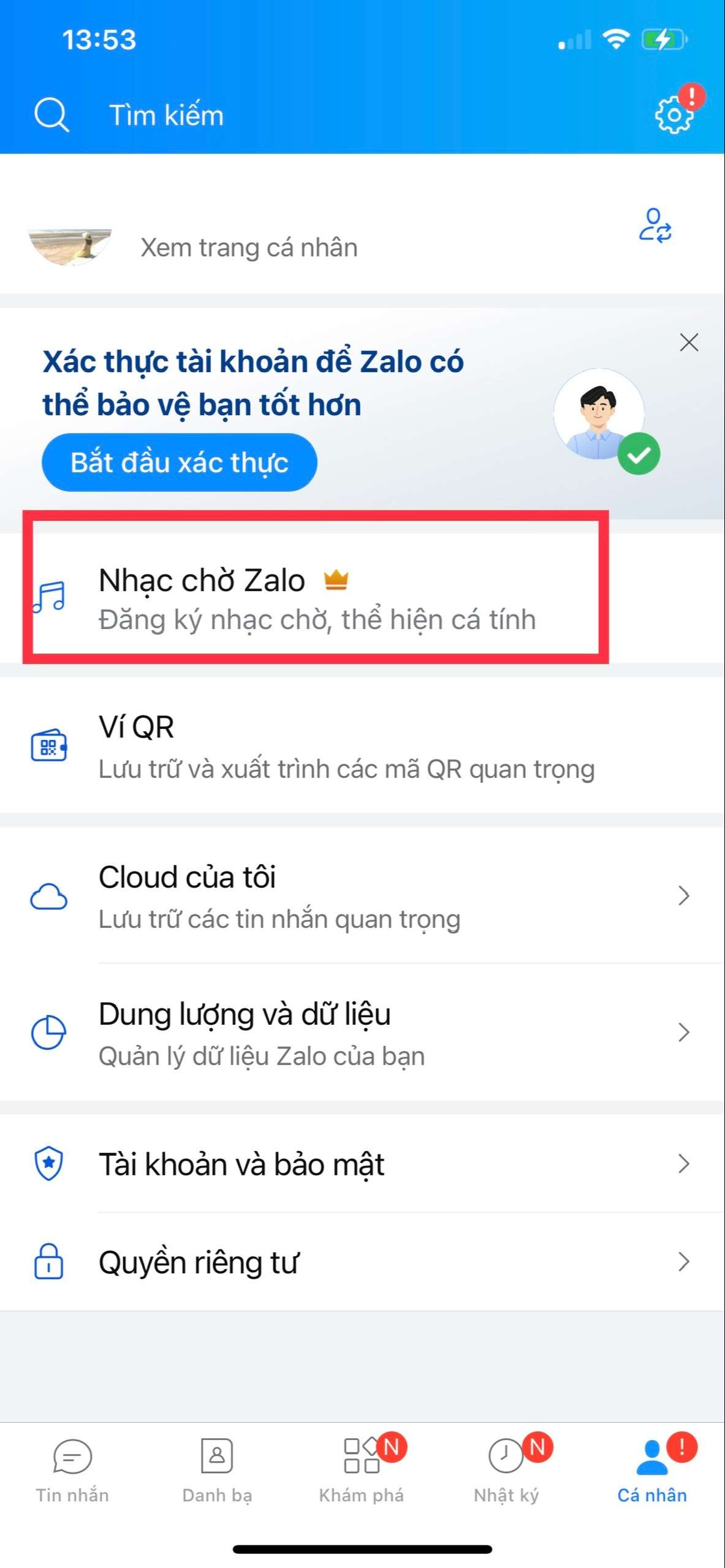Screen dimensions: 725x1568
Task: Tap the magnifier search icon
Action: (x=51, y=115)
